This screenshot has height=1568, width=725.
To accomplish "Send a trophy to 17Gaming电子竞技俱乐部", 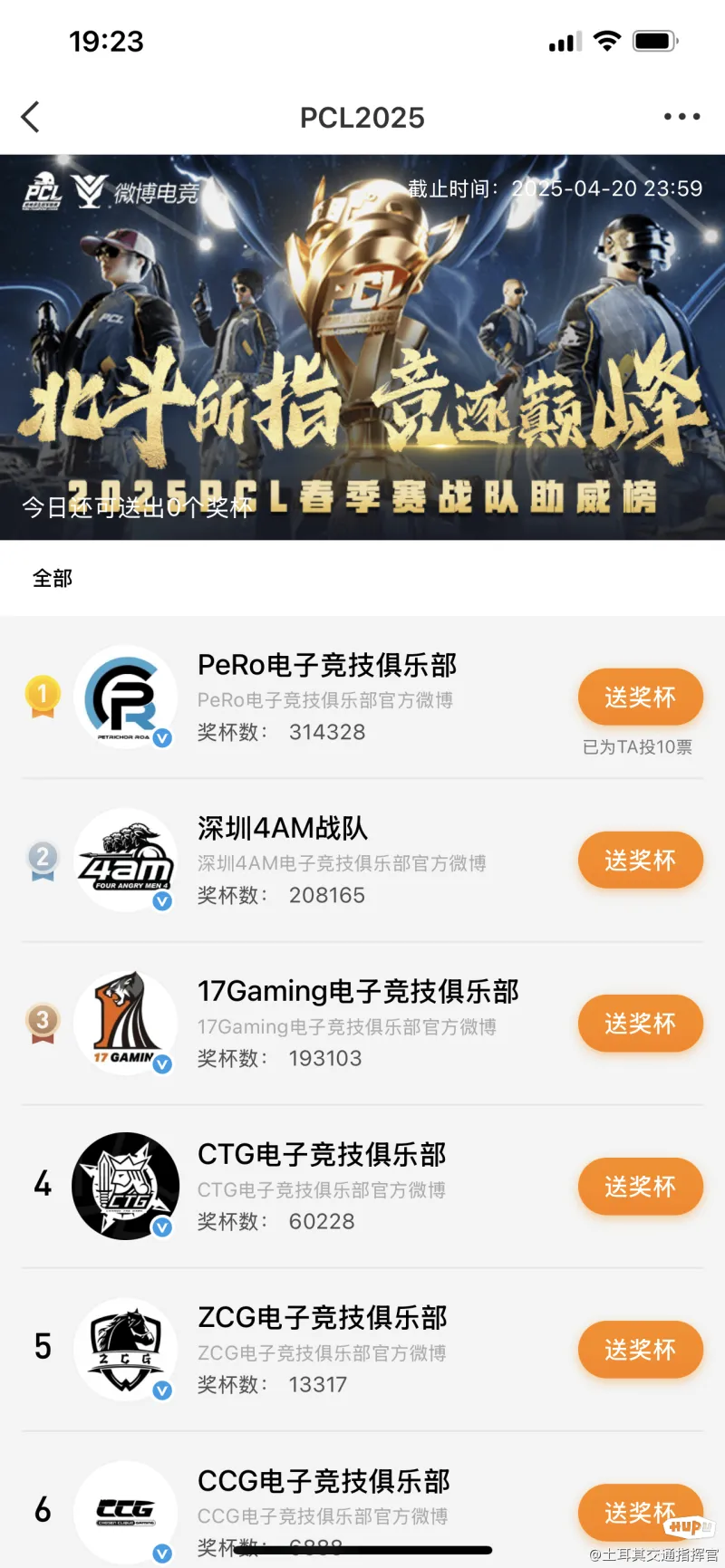I will tap(641, 1024).
